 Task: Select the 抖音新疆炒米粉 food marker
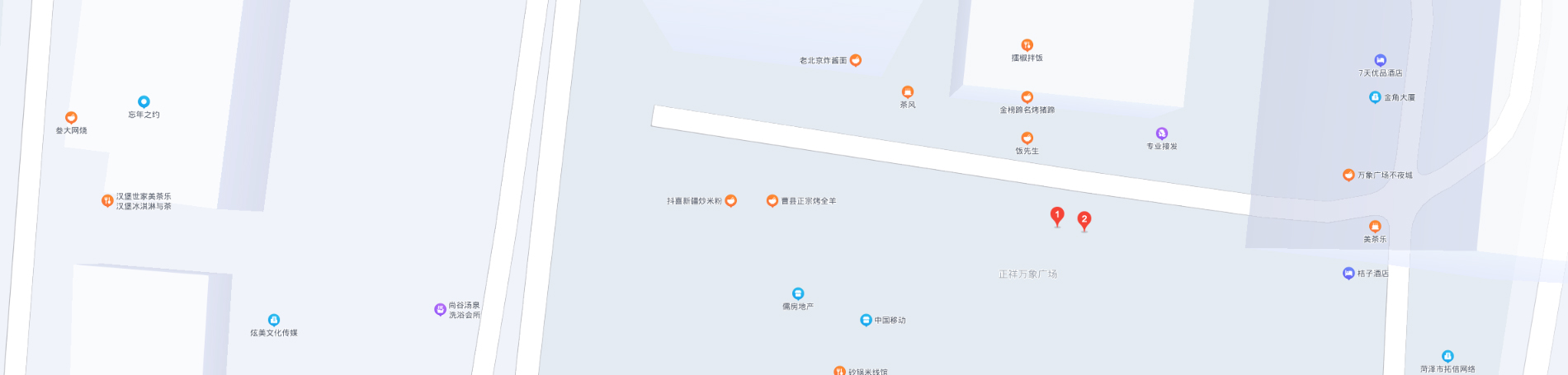730,200
